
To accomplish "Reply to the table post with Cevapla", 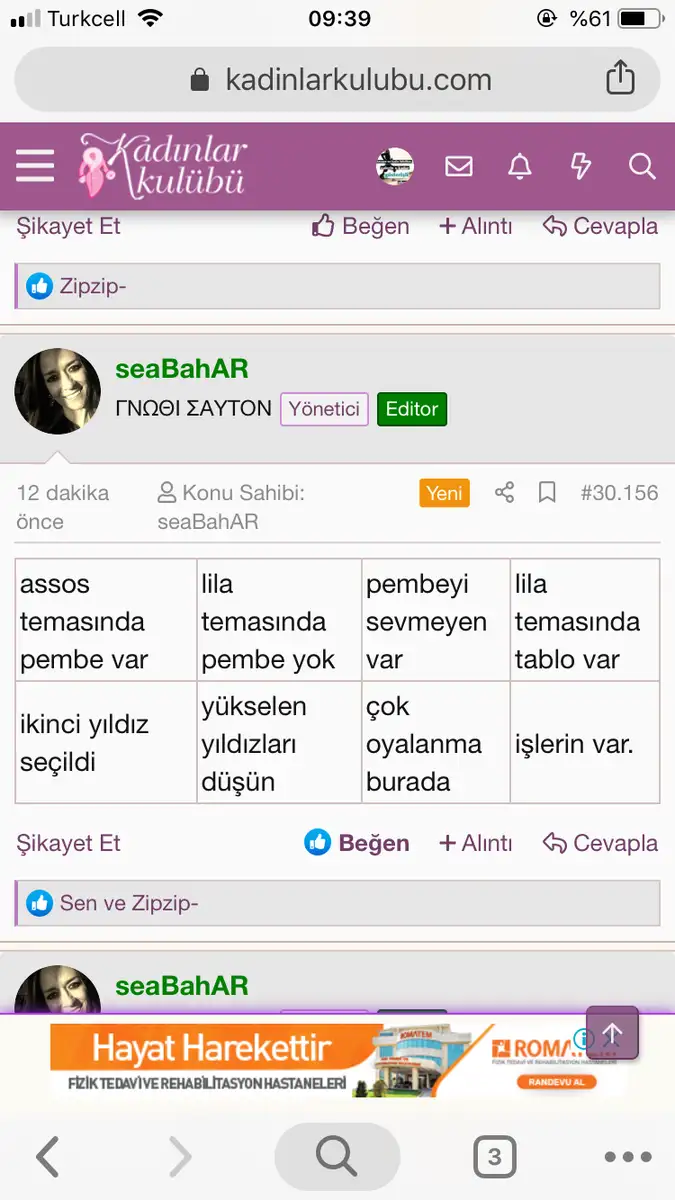I will point(600,843).
